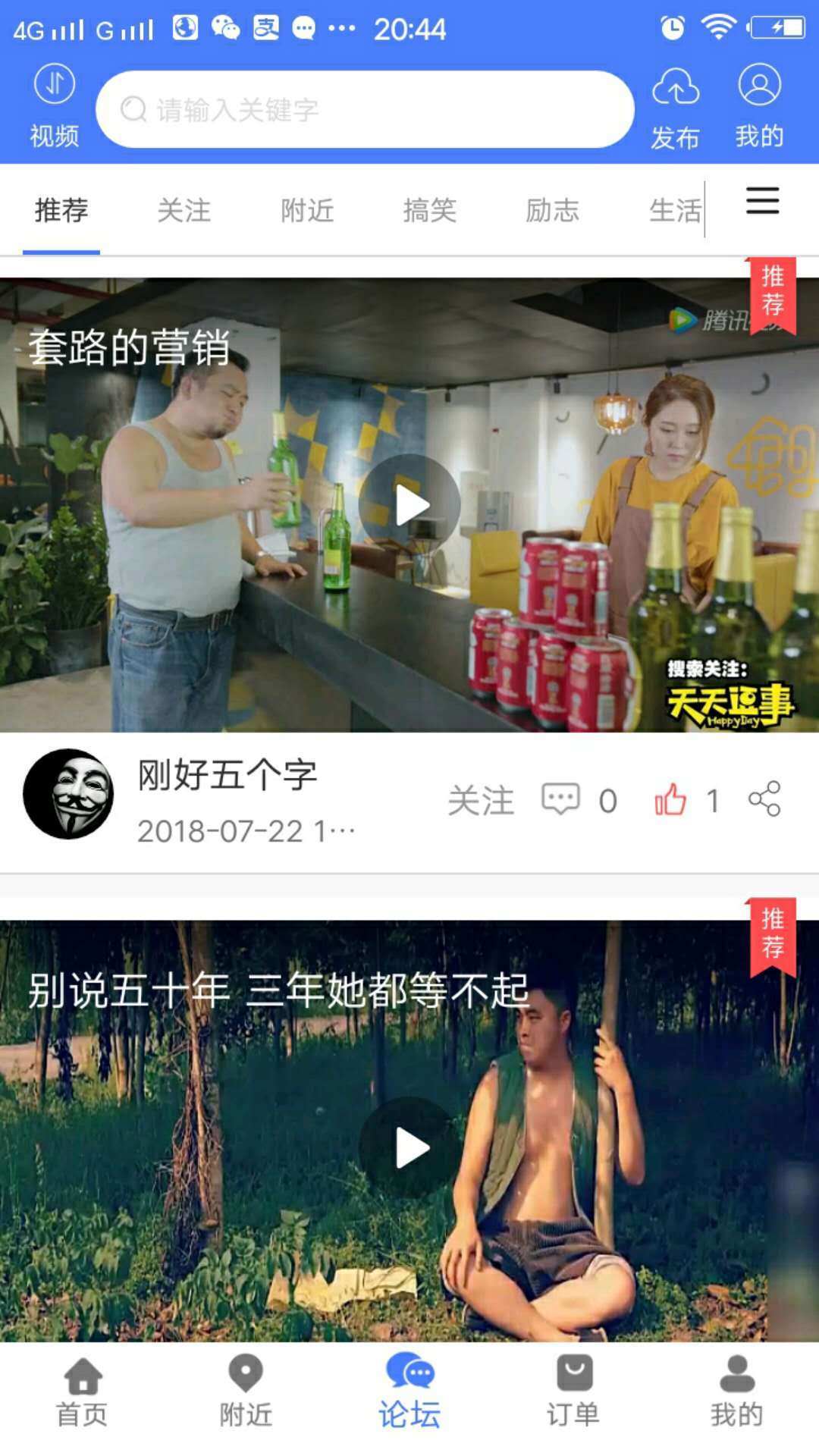
Task: Follow 刚好五个字 with the 关注 button
Action: point(481,801)
